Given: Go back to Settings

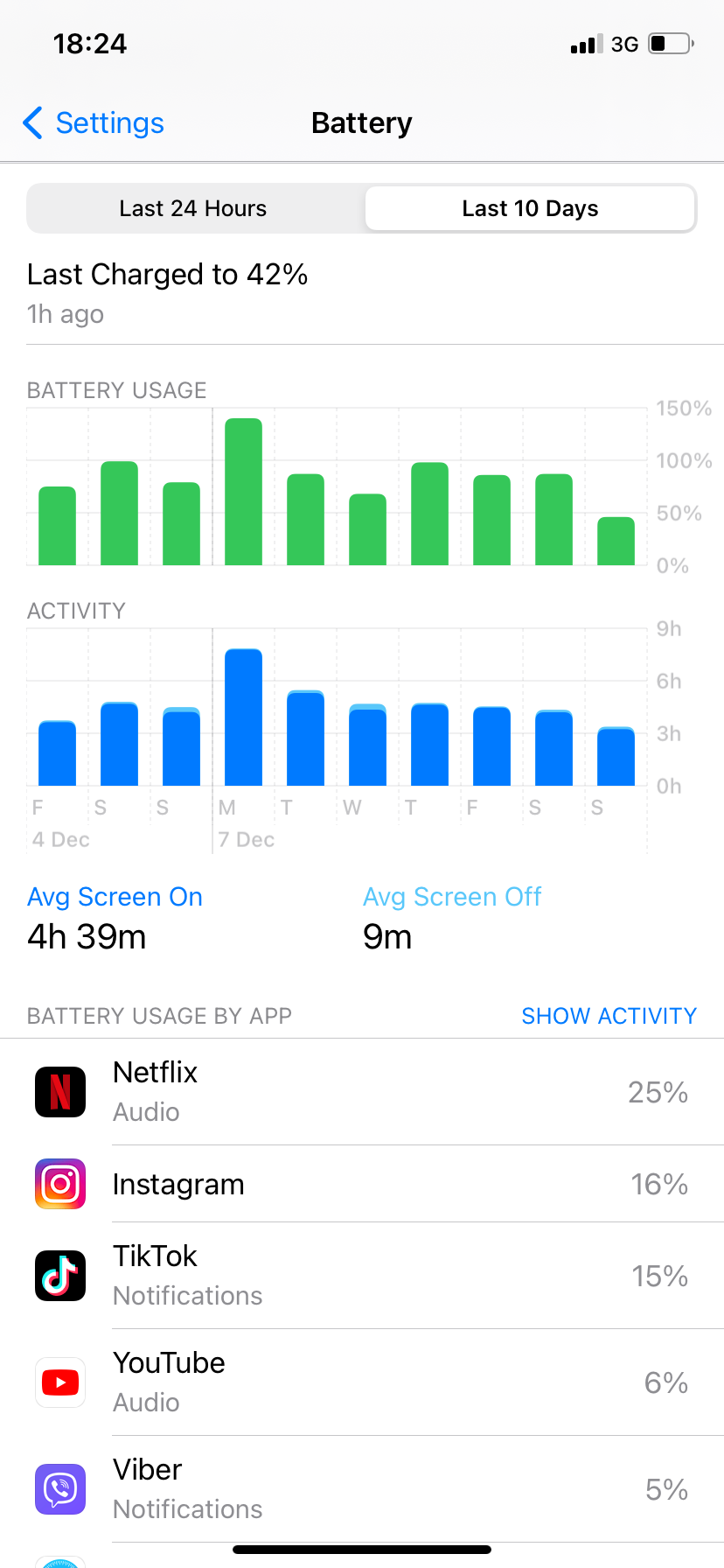Looking at the screenshot, I should tap(94, 123).
